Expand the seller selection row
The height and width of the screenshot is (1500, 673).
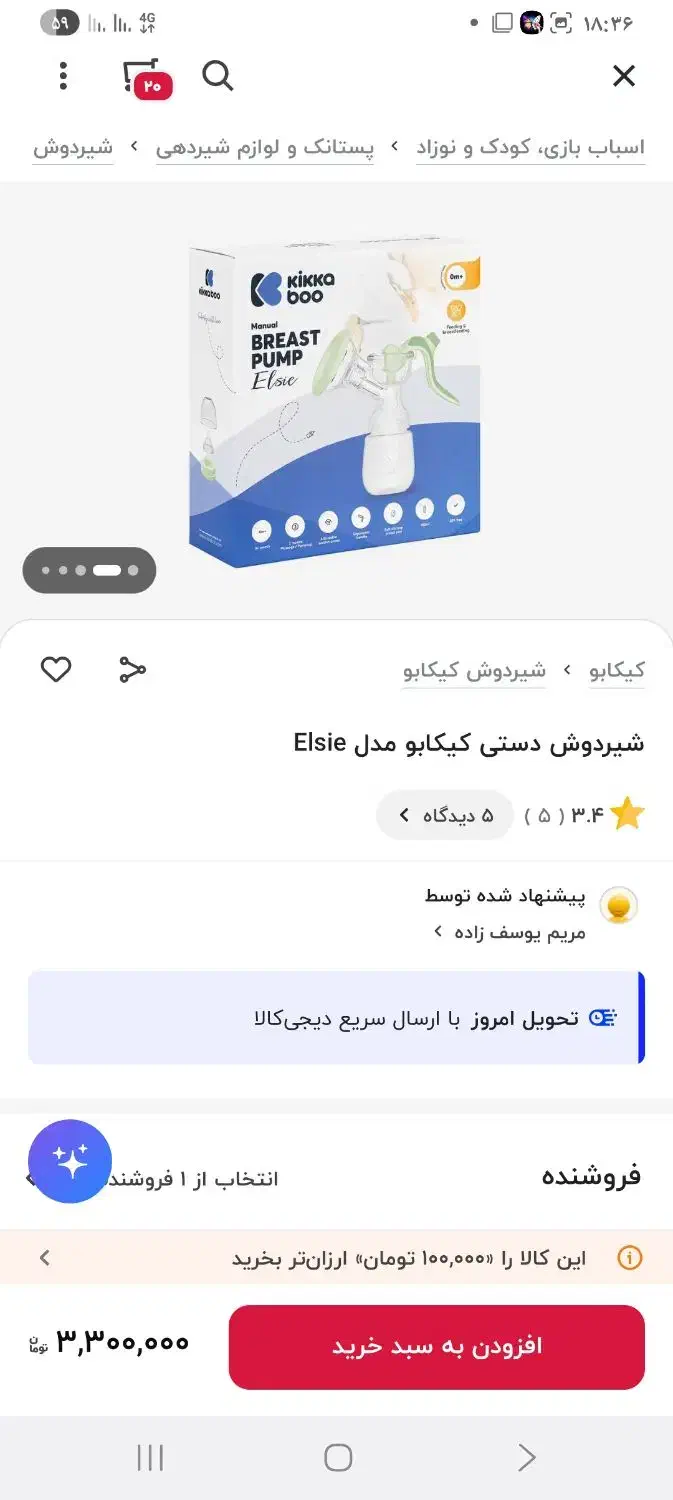pos(336,1177)
